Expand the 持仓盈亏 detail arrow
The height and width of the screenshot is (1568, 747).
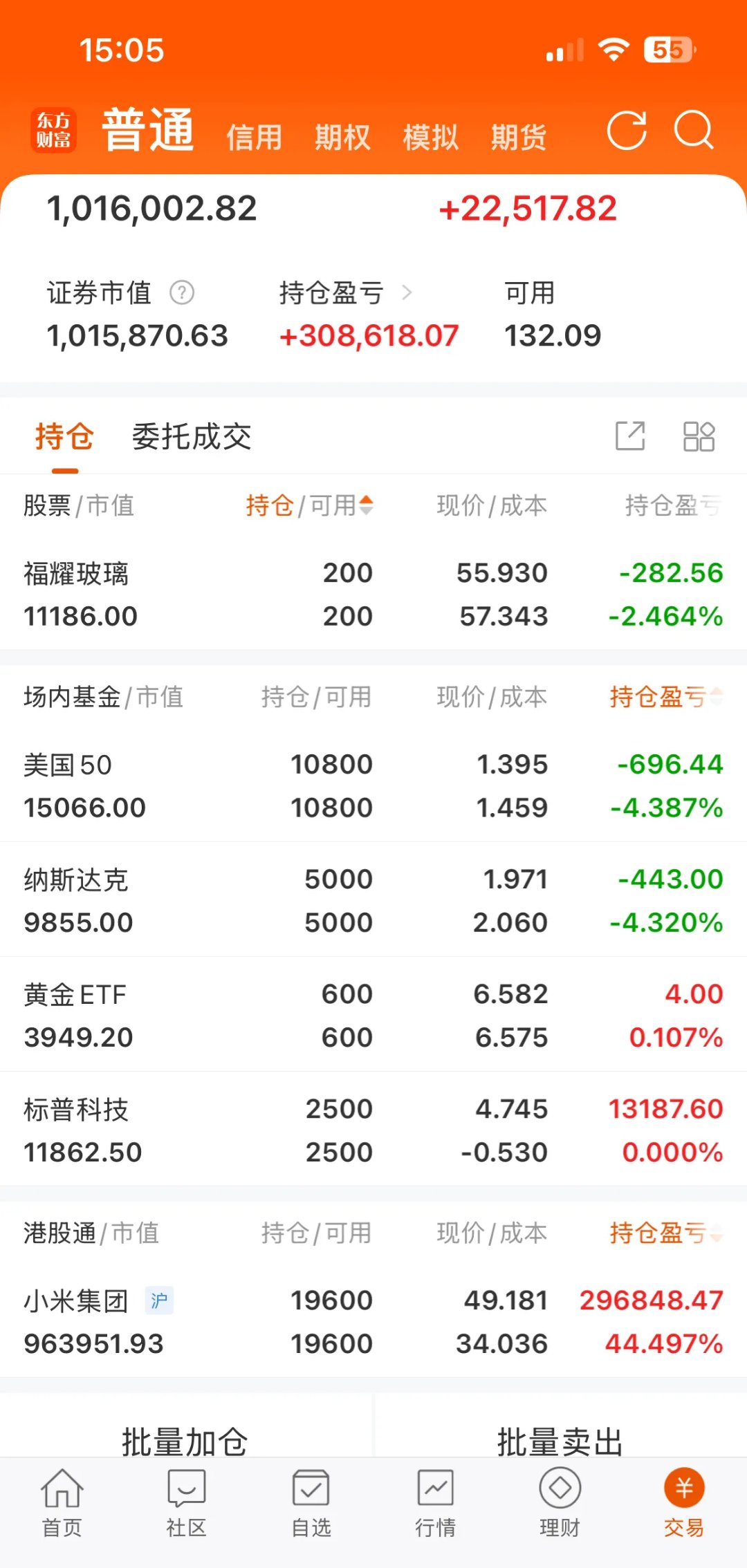tap(407, 293)
